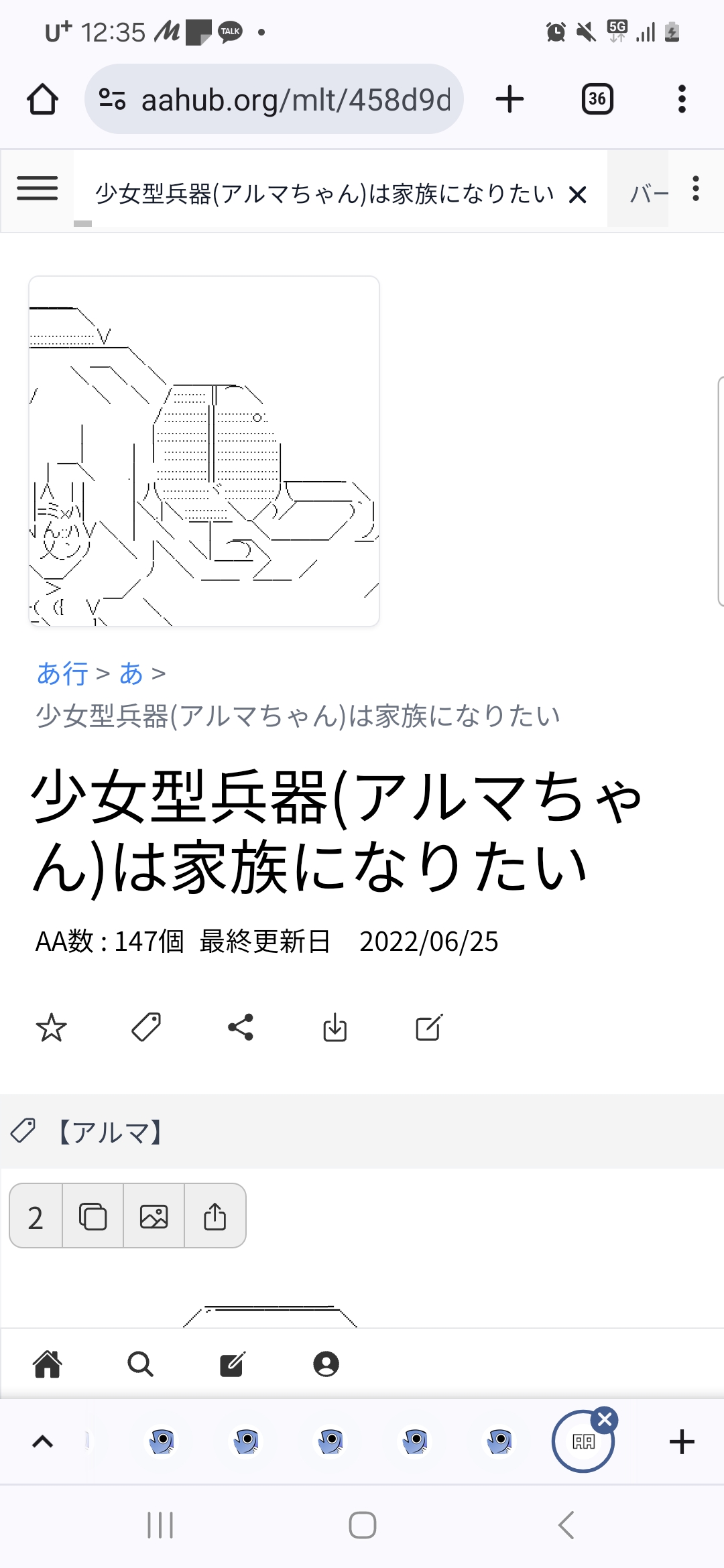Go to the あ行 breadcrumb link

point(62,673)
